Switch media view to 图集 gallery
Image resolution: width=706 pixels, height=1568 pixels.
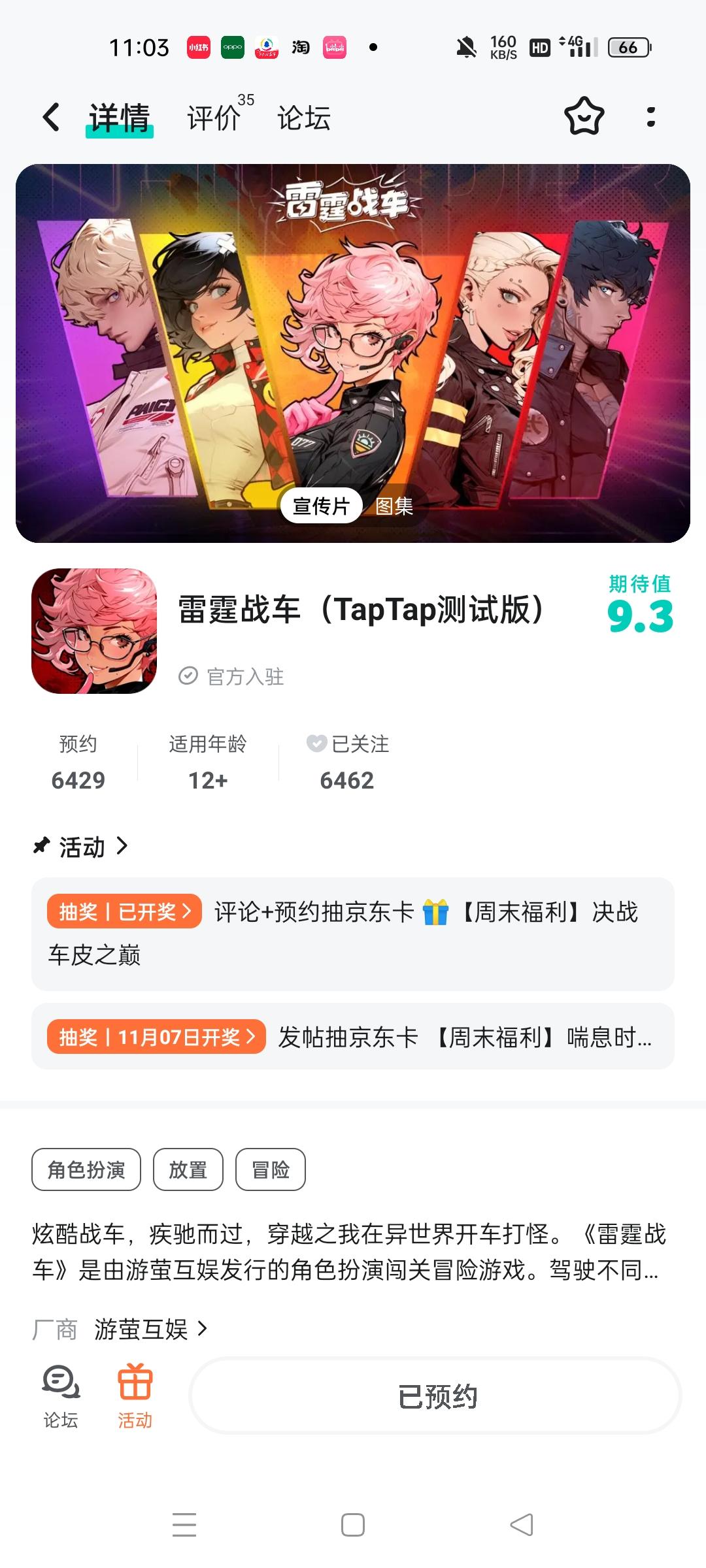[x=395, y=506]
